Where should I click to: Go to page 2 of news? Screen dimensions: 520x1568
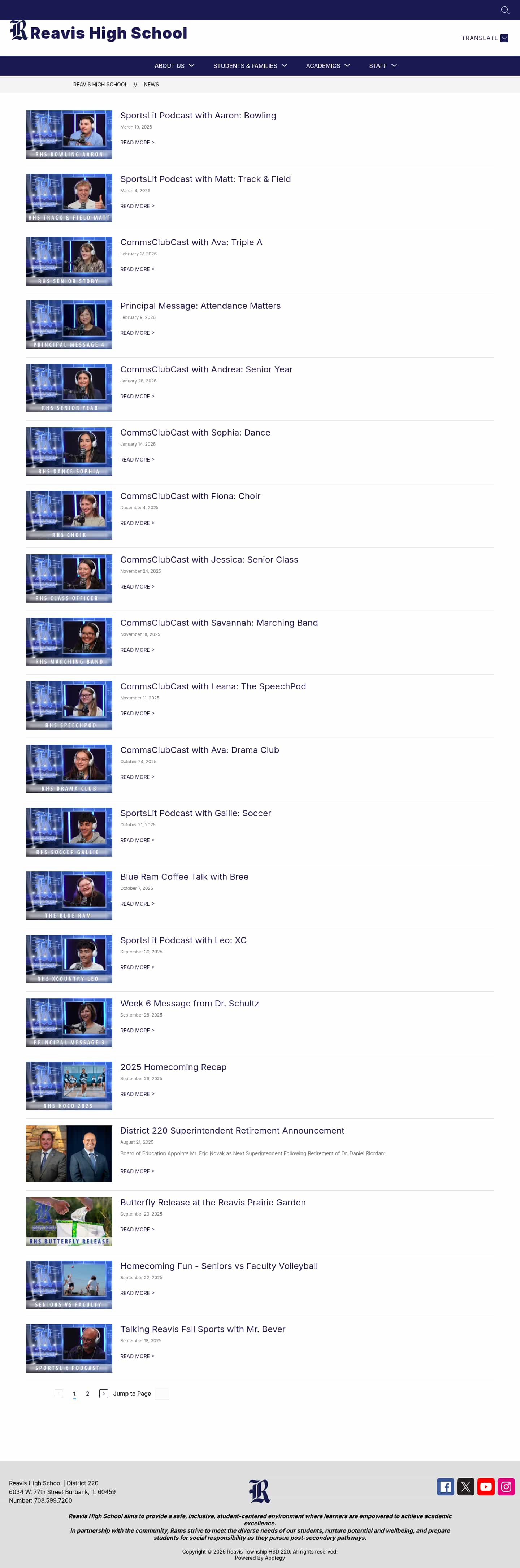tap(88, 1393)
